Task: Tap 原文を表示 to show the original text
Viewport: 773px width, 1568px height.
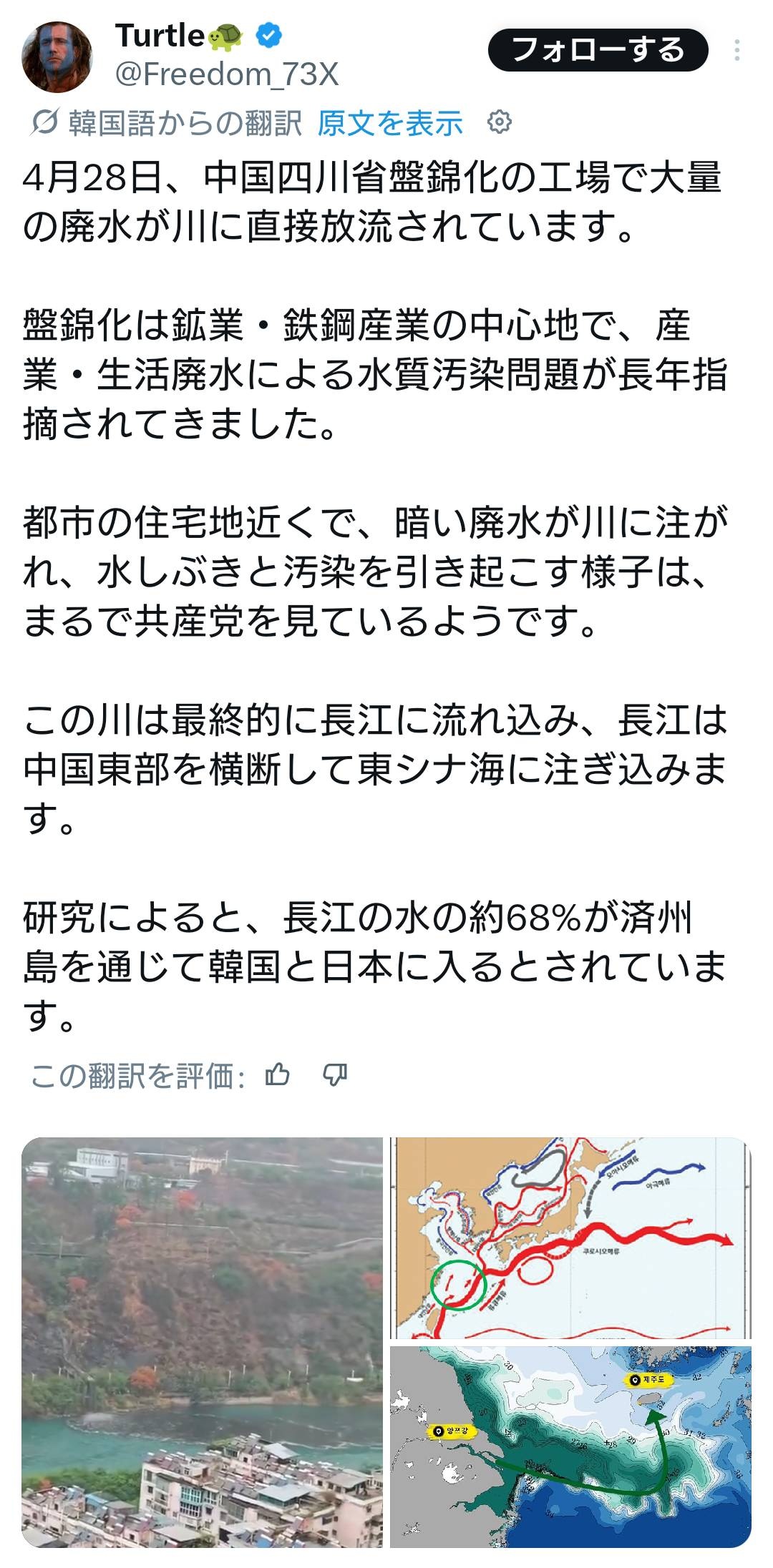Action: pos(390,123)
